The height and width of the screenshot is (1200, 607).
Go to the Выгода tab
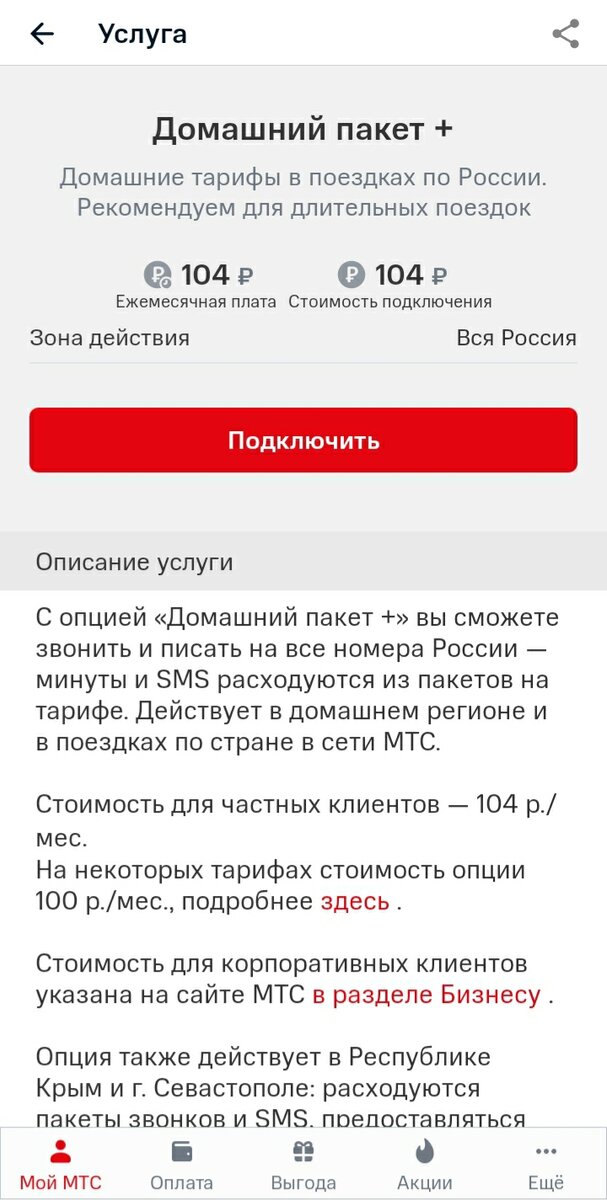coord(303,1165)
